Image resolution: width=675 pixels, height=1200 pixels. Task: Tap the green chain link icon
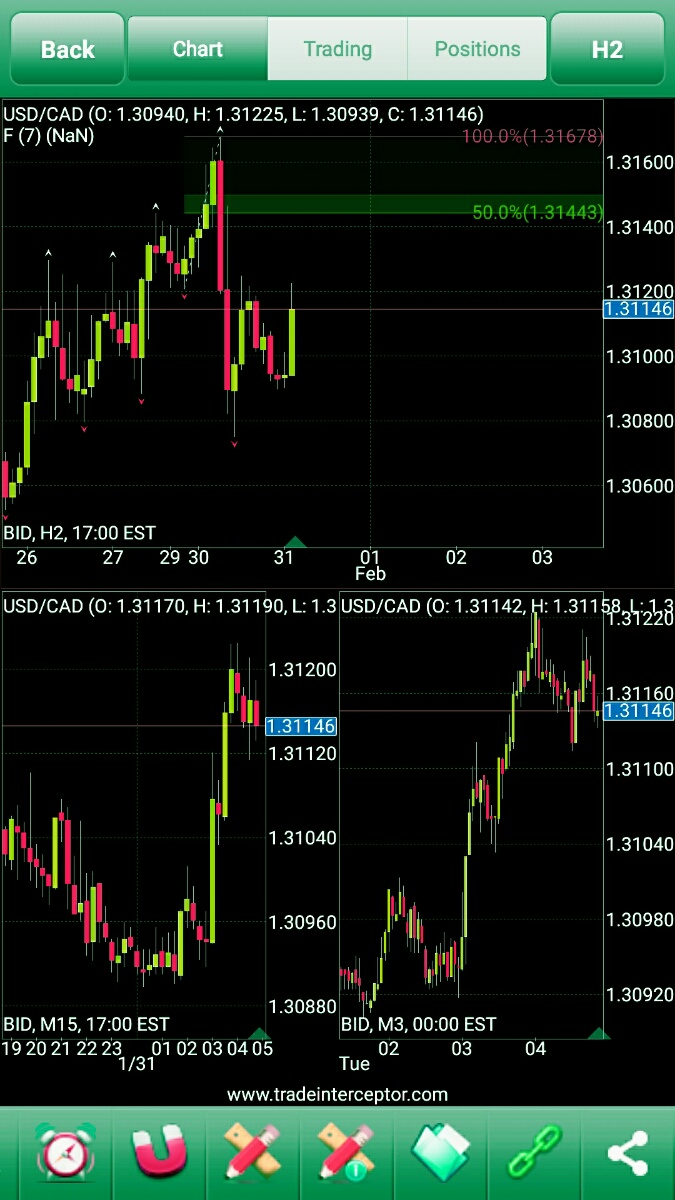click(534, 1152)
